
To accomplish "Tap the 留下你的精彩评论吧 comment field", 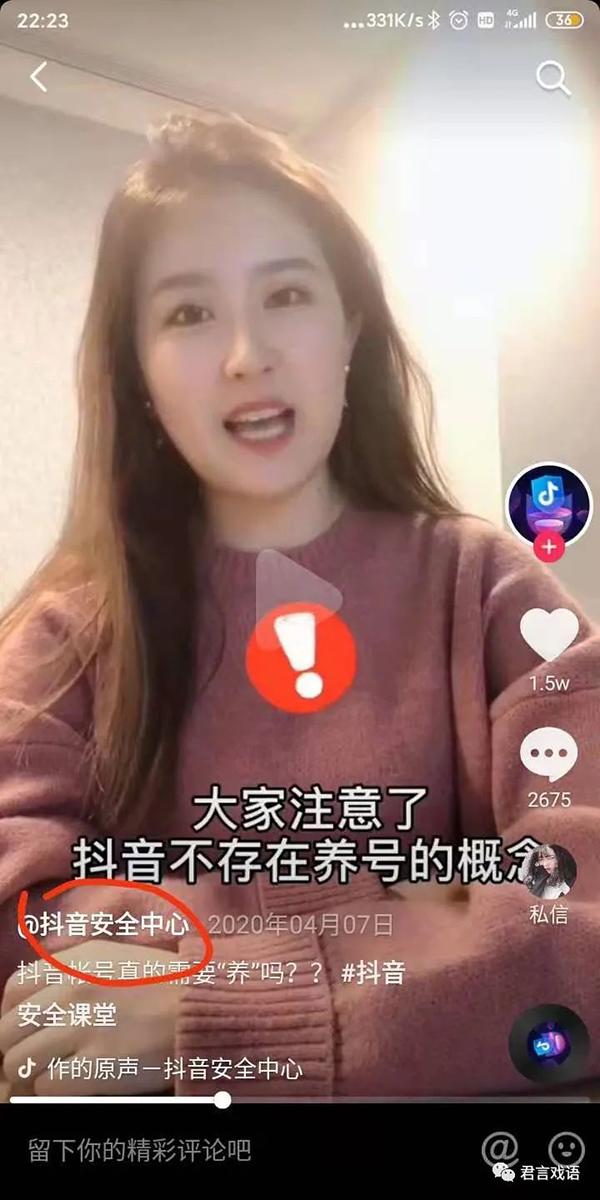I will pos(140,1150).
